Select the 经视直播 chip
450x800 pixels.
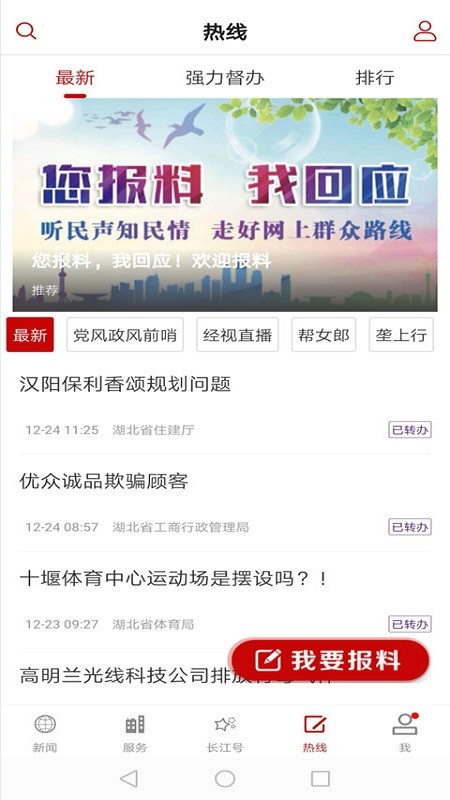pos(237,335)
